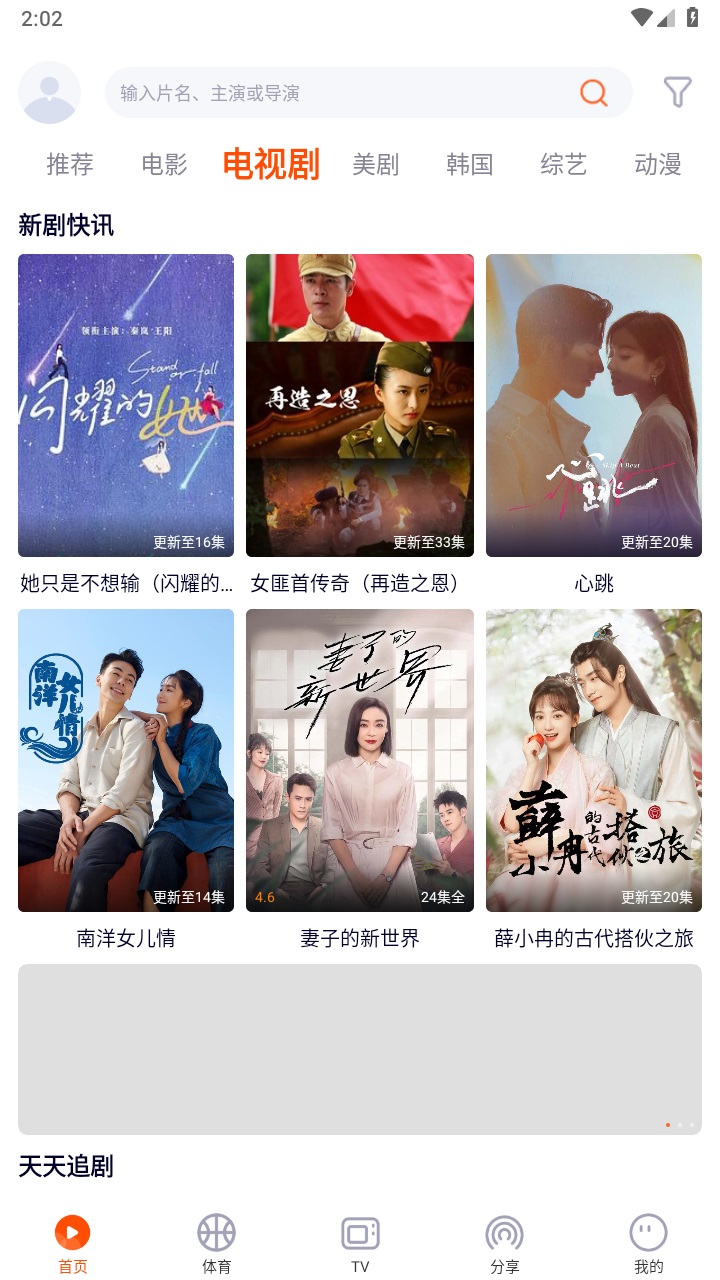Tap the orange search magnifier icon
Screen dimensions: 720x1280
[594, 93]
